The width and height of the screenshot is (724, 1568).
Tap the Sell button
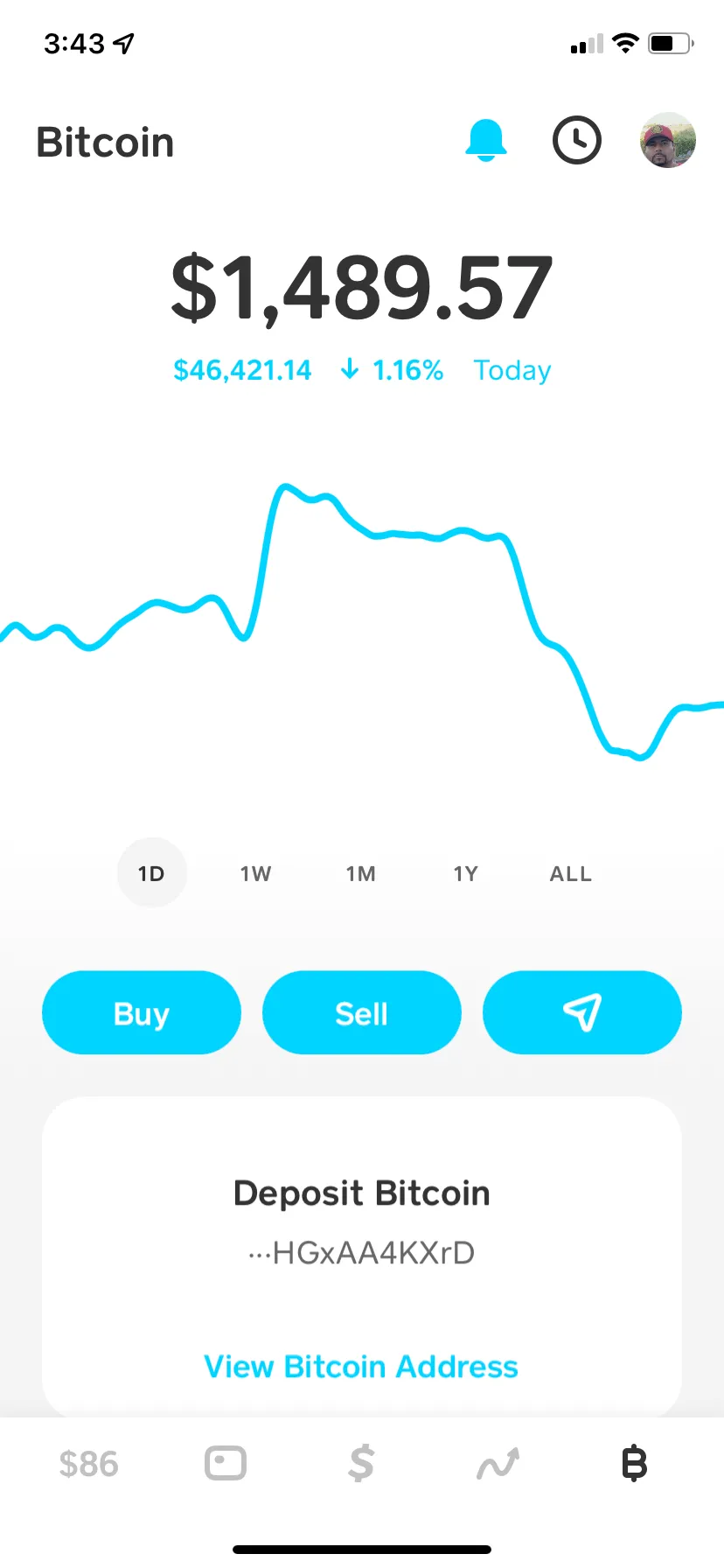[362, 1012]
